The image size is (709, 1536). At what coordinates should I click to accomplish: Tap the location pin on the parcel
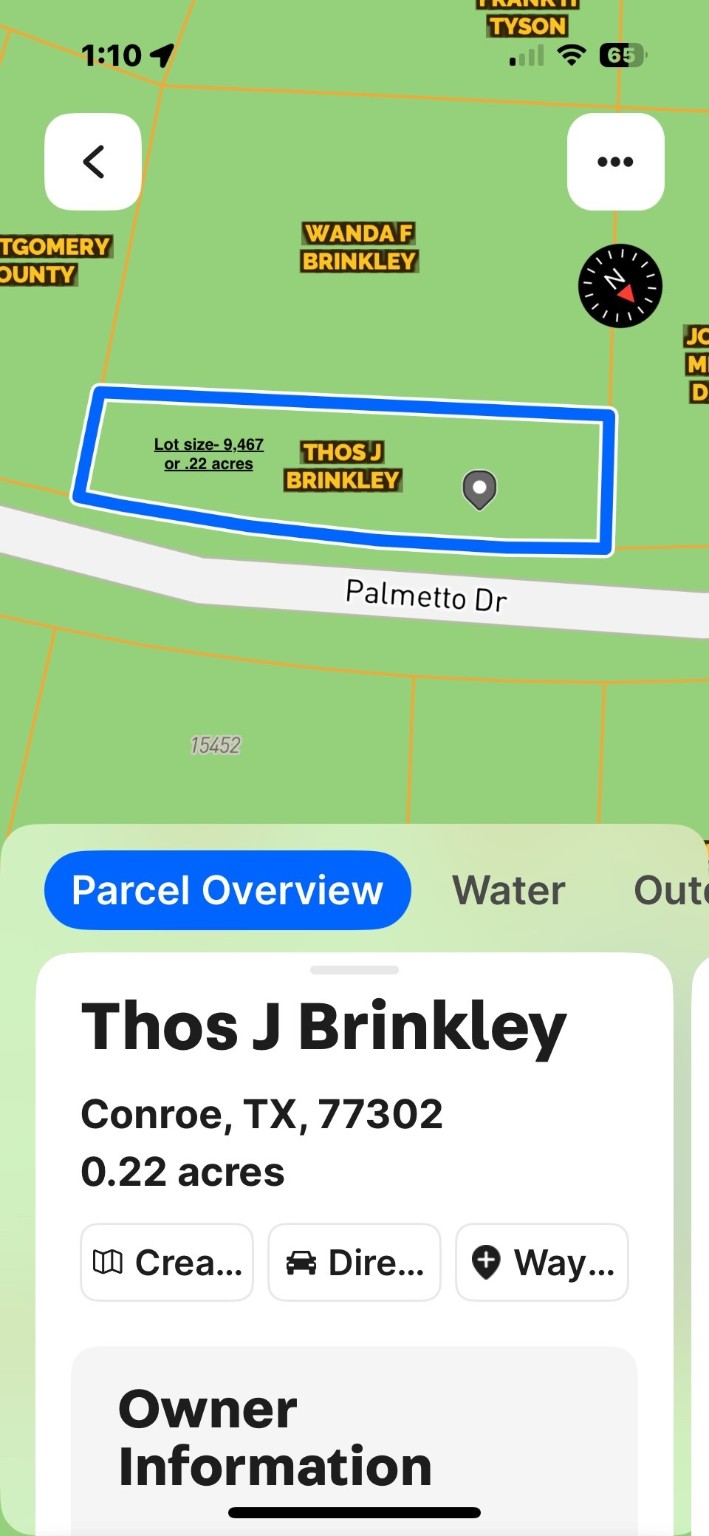pos(480,489)
